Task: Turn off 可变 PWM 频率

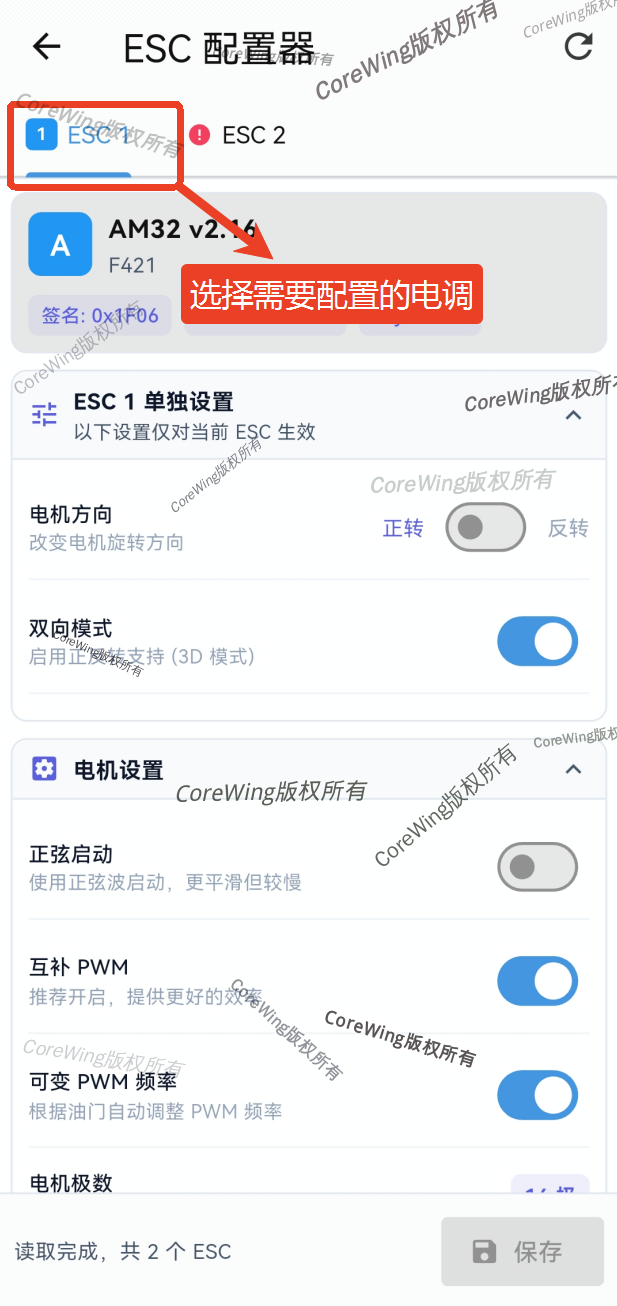Action: pyautogui.click(x=537, y=1095)
